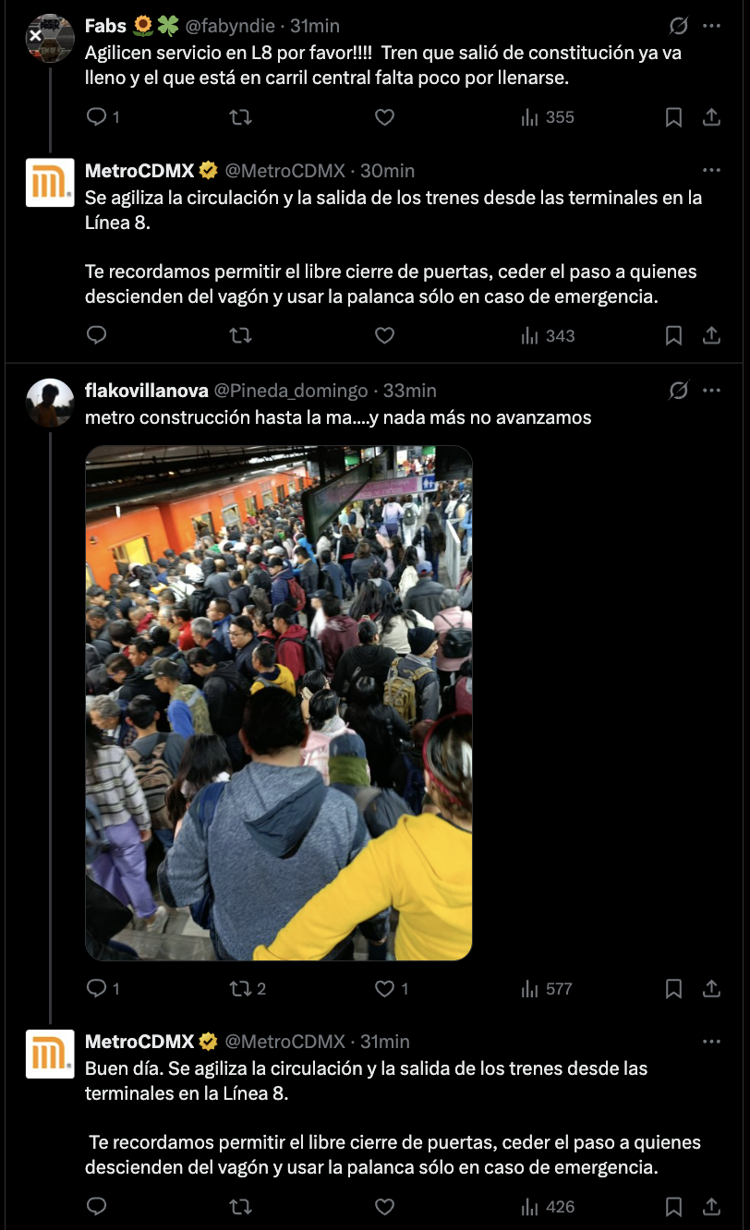
Task: Open MetroCDMX avatar on the 30min reply
Action: click(50, 183)
